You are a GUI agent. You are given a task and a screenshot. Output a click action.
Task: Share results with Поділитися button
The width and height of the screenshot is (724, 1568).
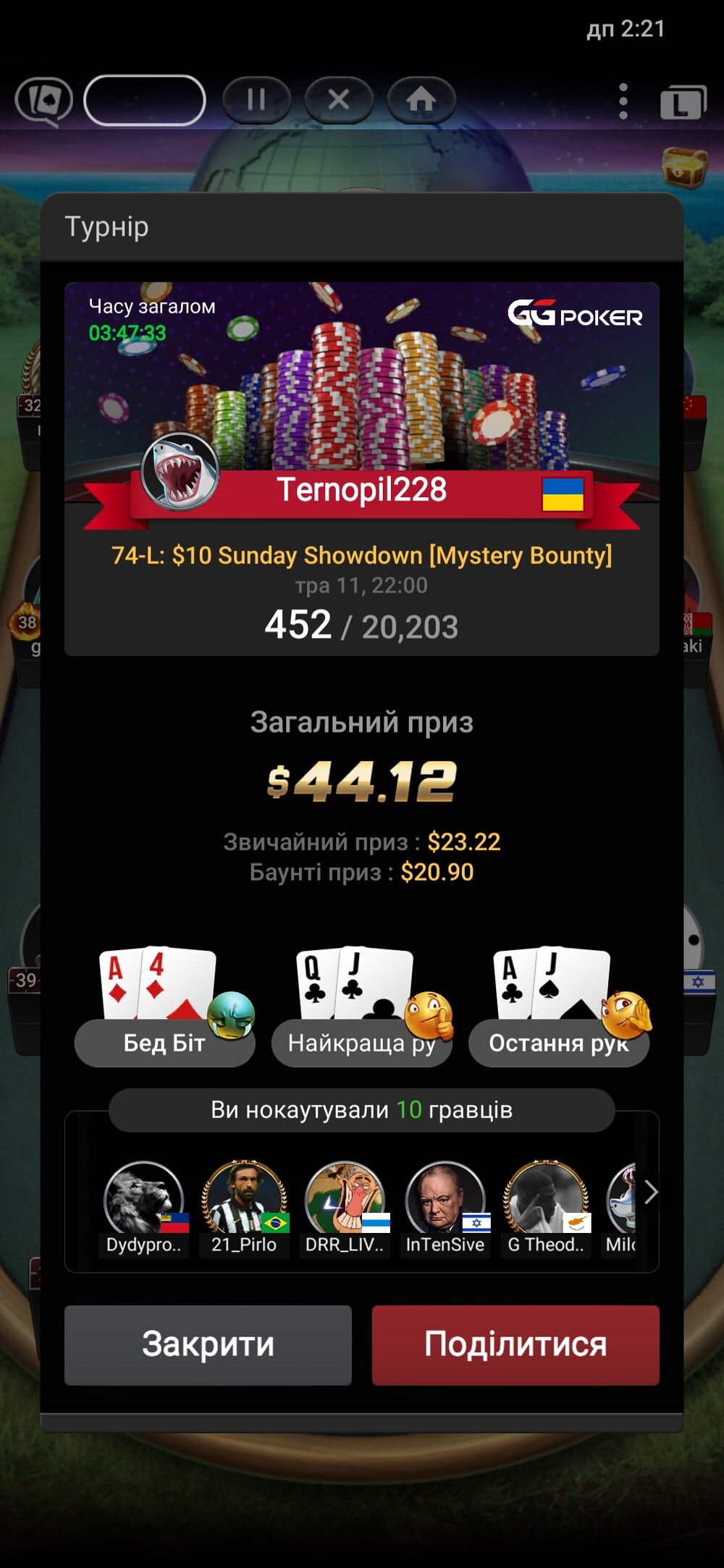515,1345
